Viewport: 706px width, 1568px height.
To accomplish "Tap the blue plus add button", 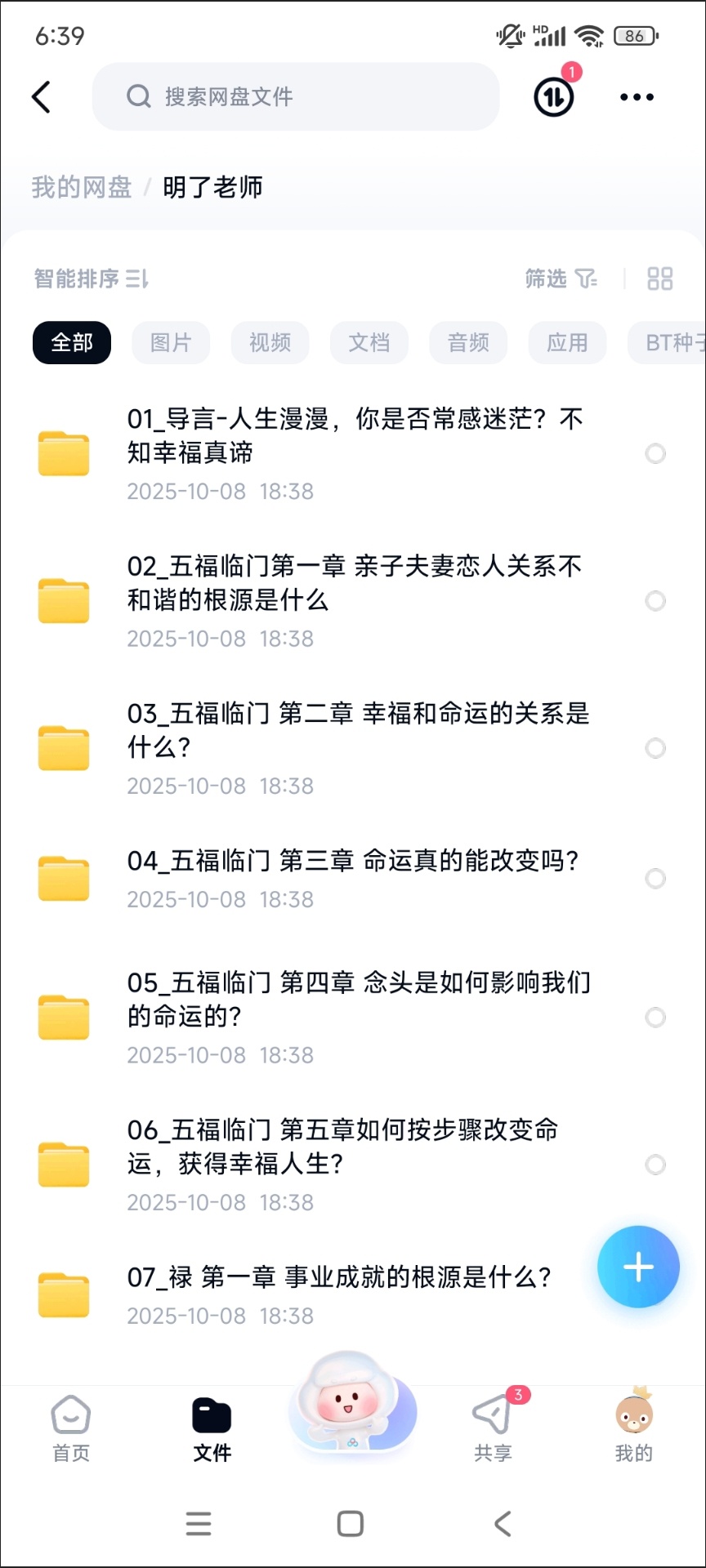I will tap(638, 1267).
